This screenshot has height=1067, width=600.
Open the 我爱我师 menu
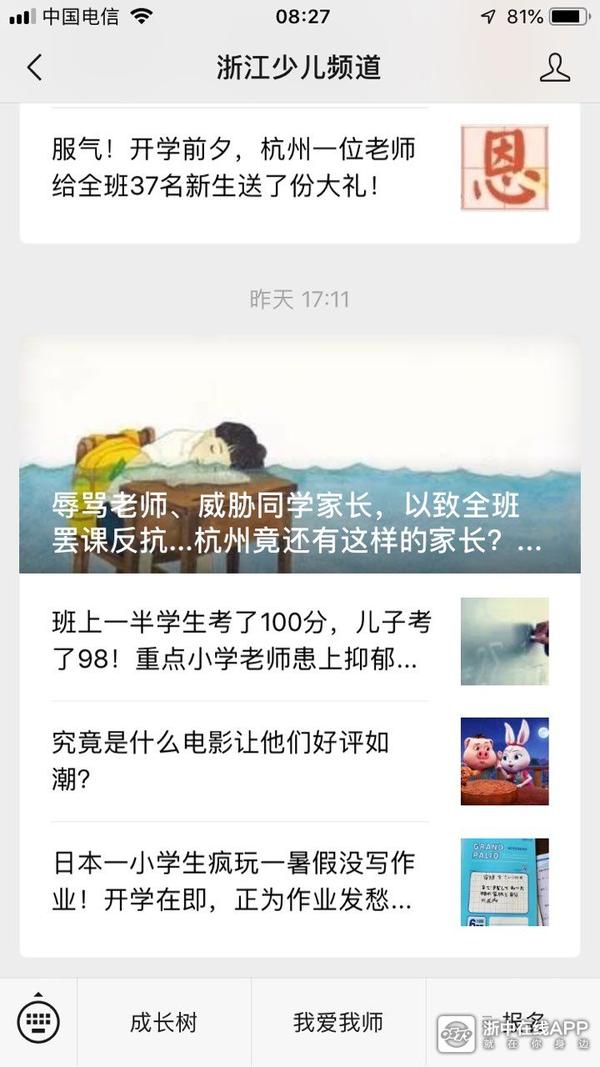pyautogui.click(x=338, y=1022)
